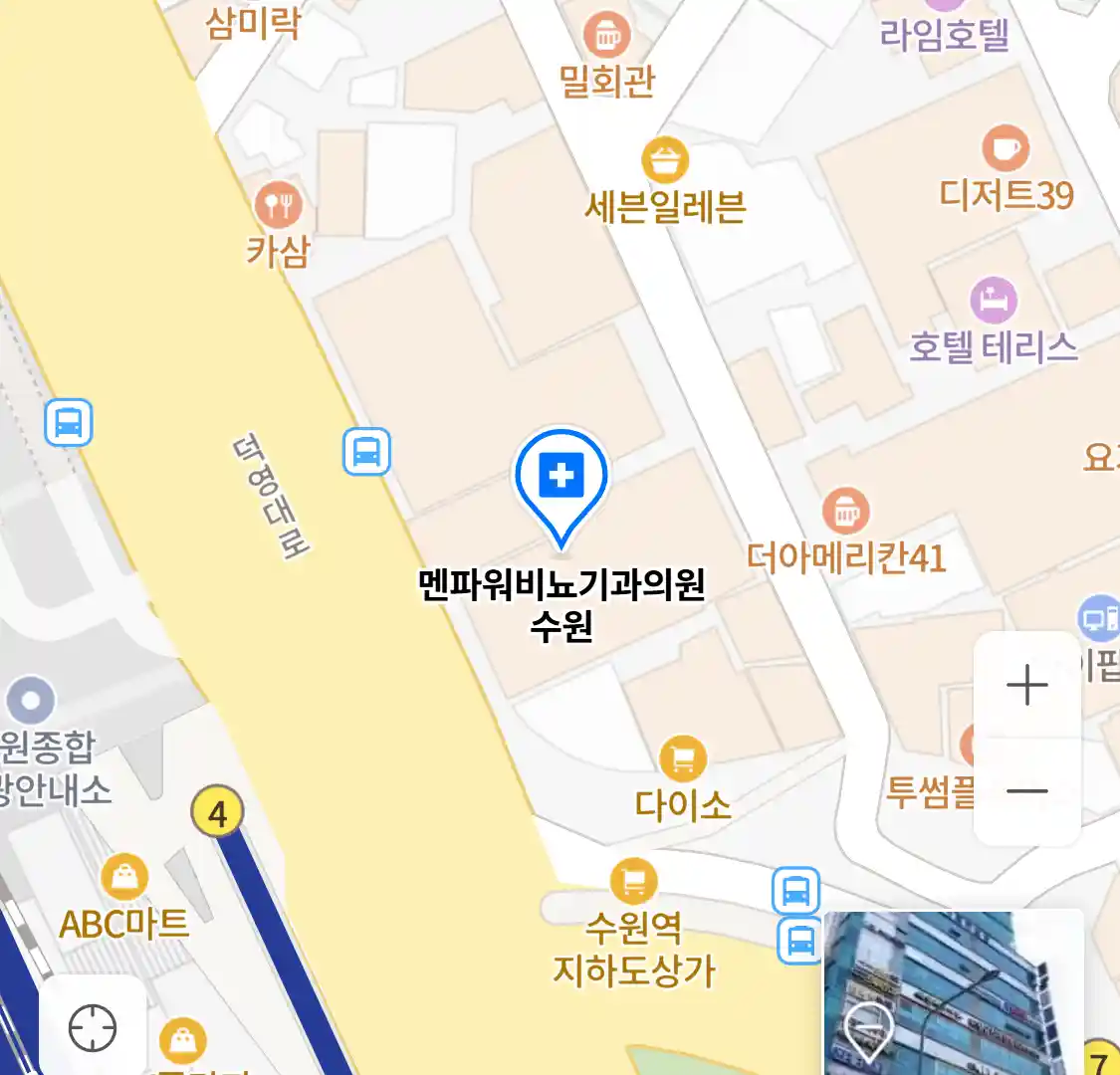Open subway exit 4 marker

tap(218, 812)
